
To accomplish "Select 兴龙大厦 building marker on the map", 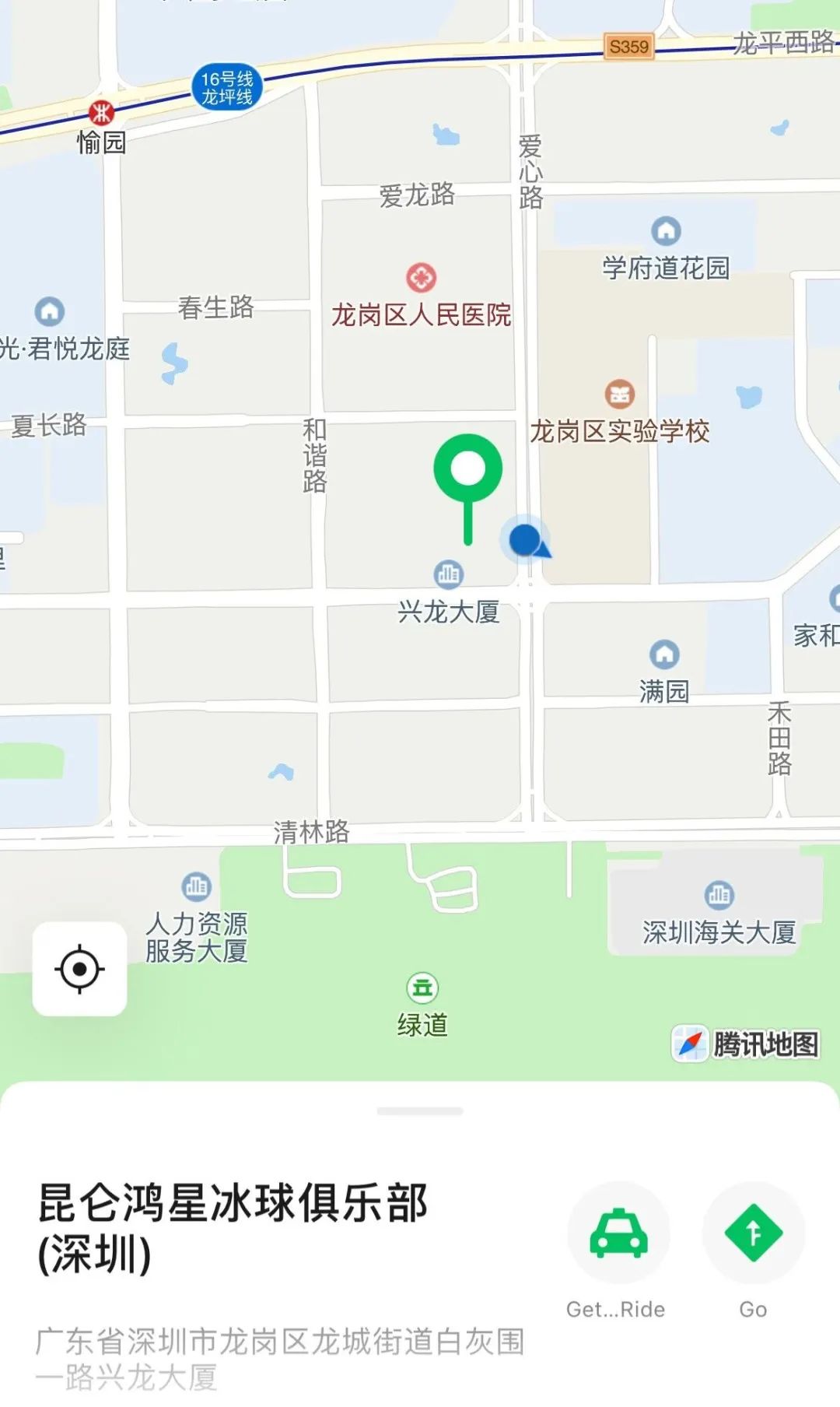I will point(448,575).
